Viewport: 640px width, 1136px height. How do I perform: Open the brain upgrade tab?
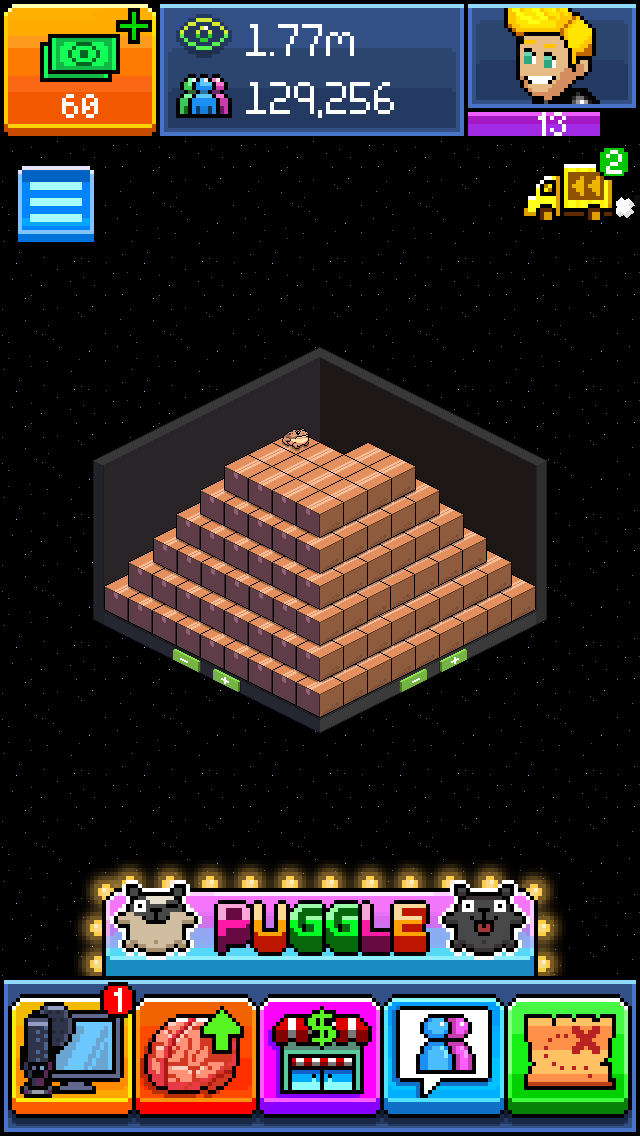[195, 1056]
